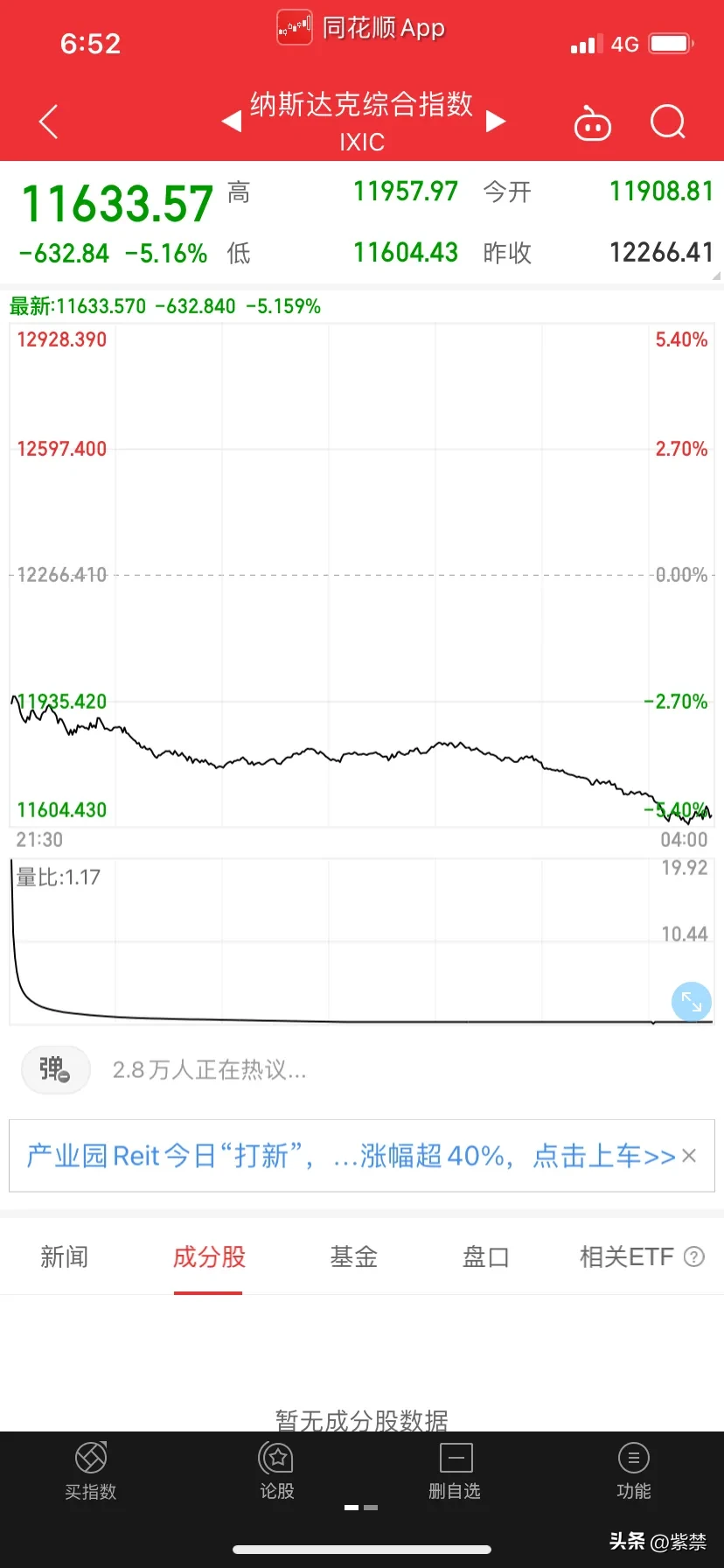
Task: Open the 产业园 Reit 打新 banner link
Action: coord(350,1156)
